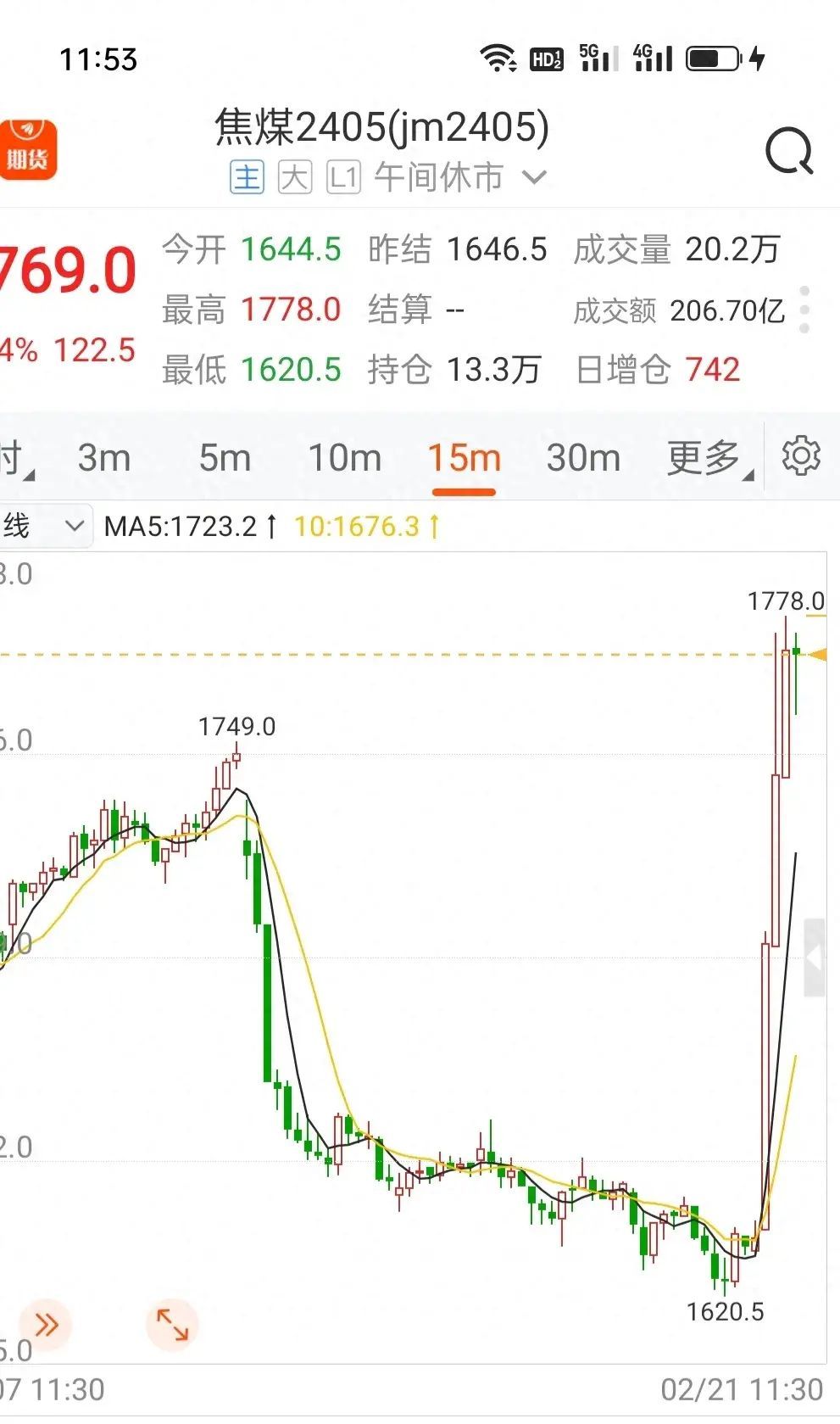Expand the 更多 timeframe dropdown
This screenshot has height=1424, width=840.
coord(709,457)
